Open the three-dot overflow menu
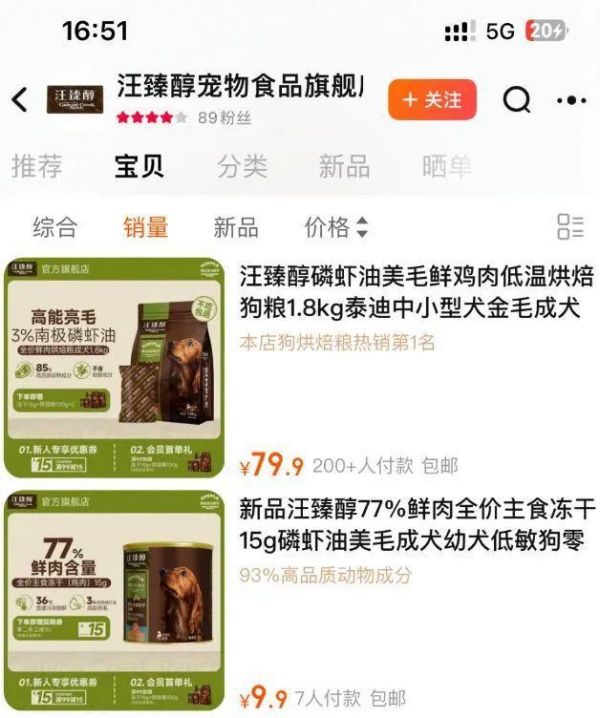 pos(570,100)
